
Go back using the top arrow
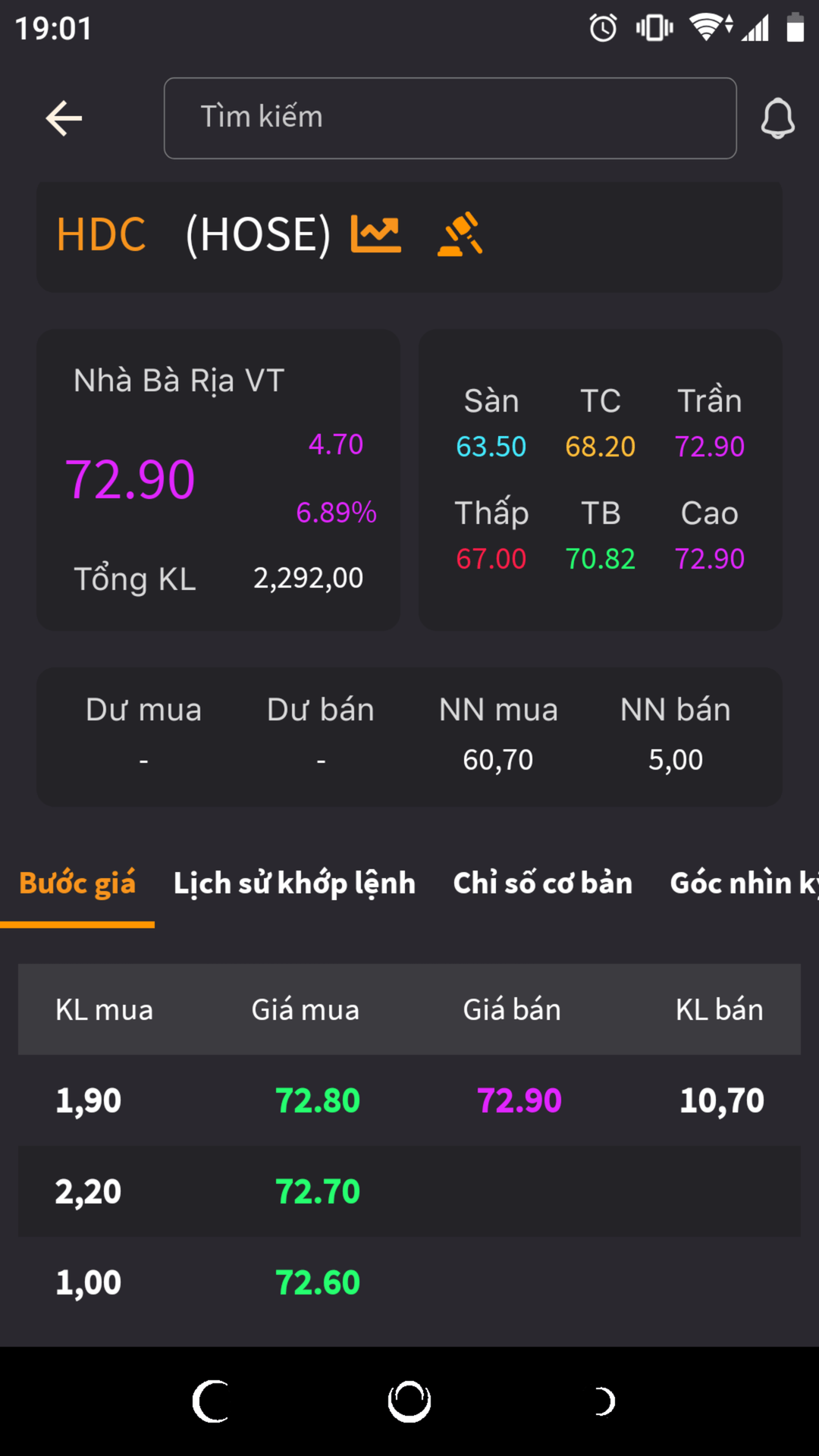(64, 118)
